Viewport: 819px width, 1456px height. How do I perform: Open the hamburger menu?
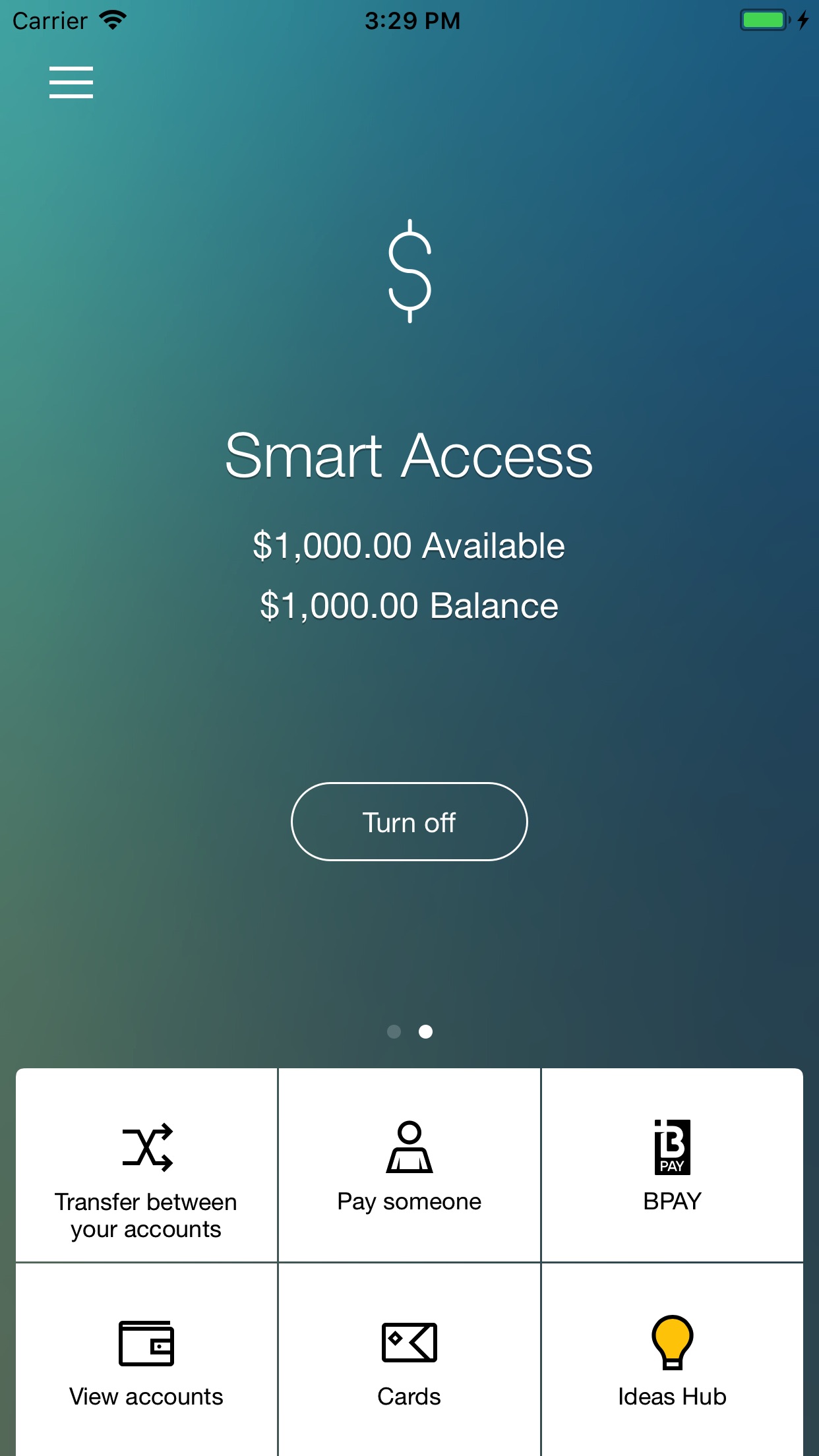point(71,82)
